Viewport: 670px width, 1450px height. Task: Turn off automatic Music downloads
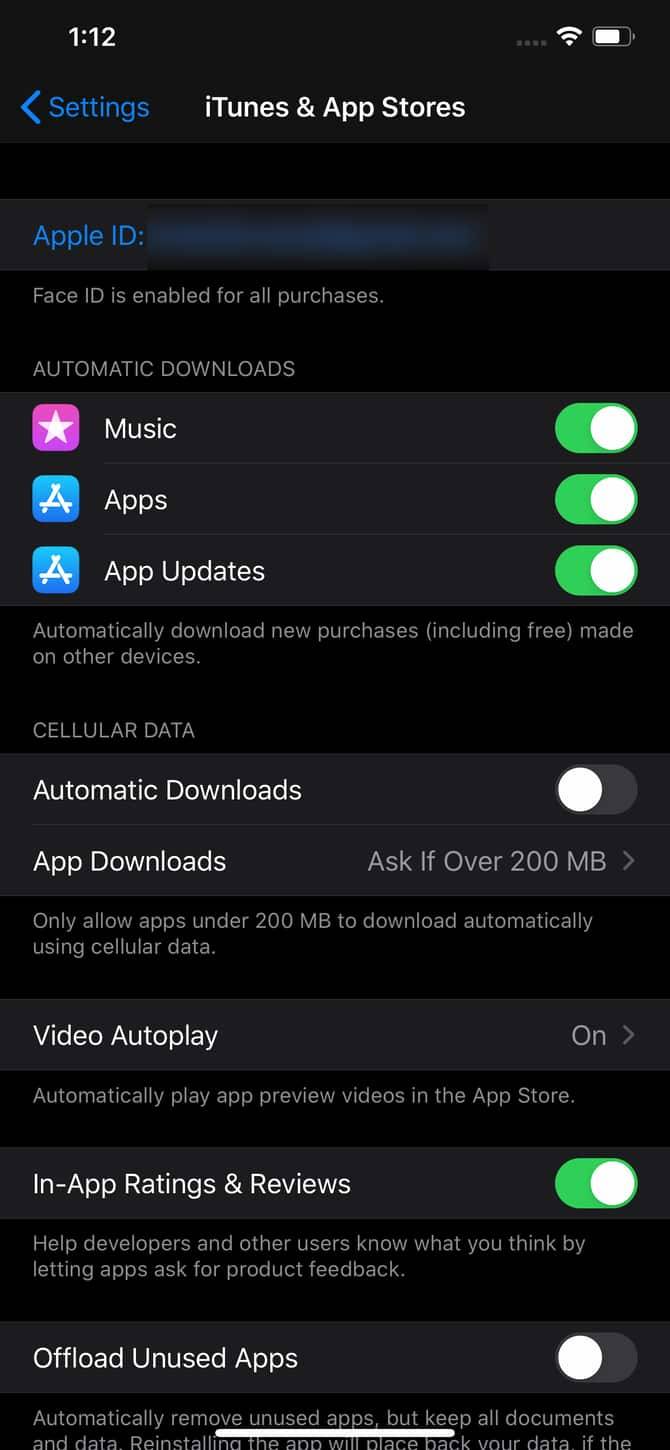[595, 429]
